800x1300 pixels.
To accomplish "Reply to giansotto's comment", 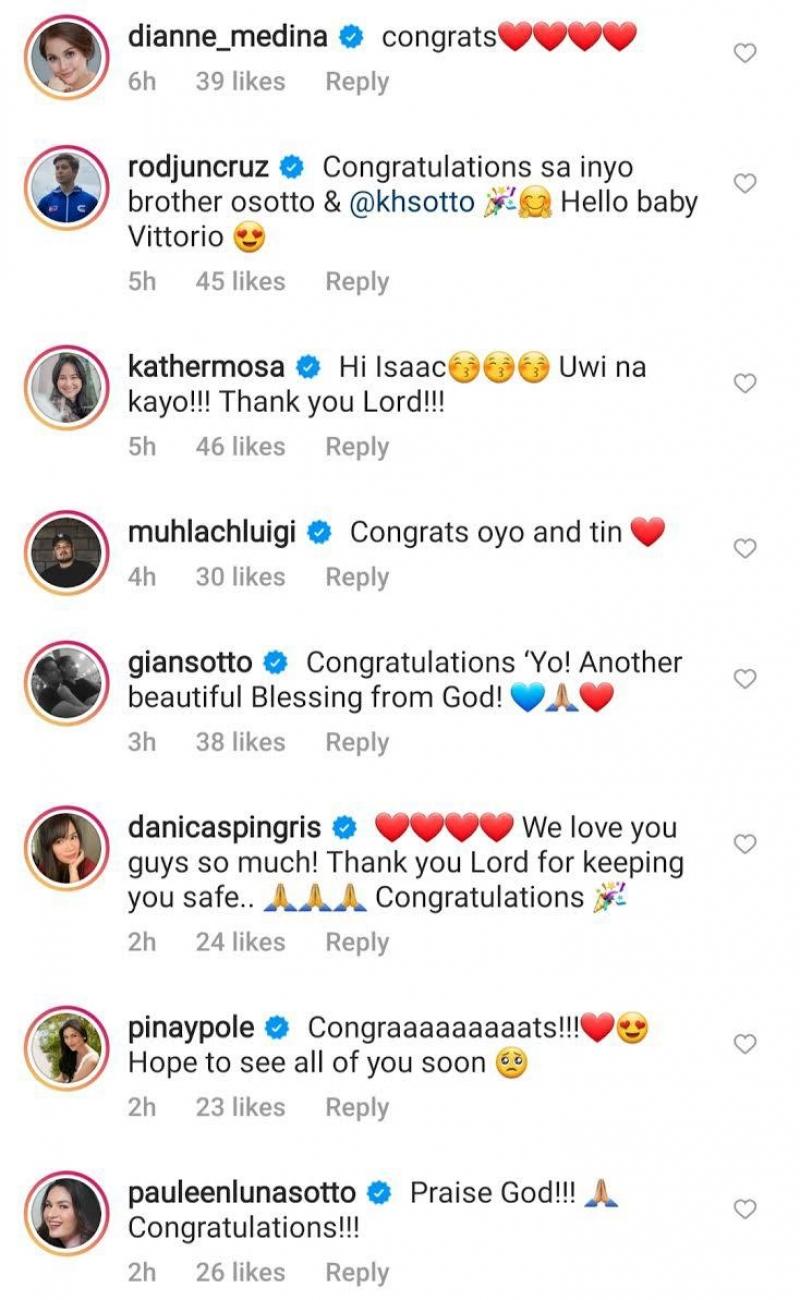I will 357,742.
